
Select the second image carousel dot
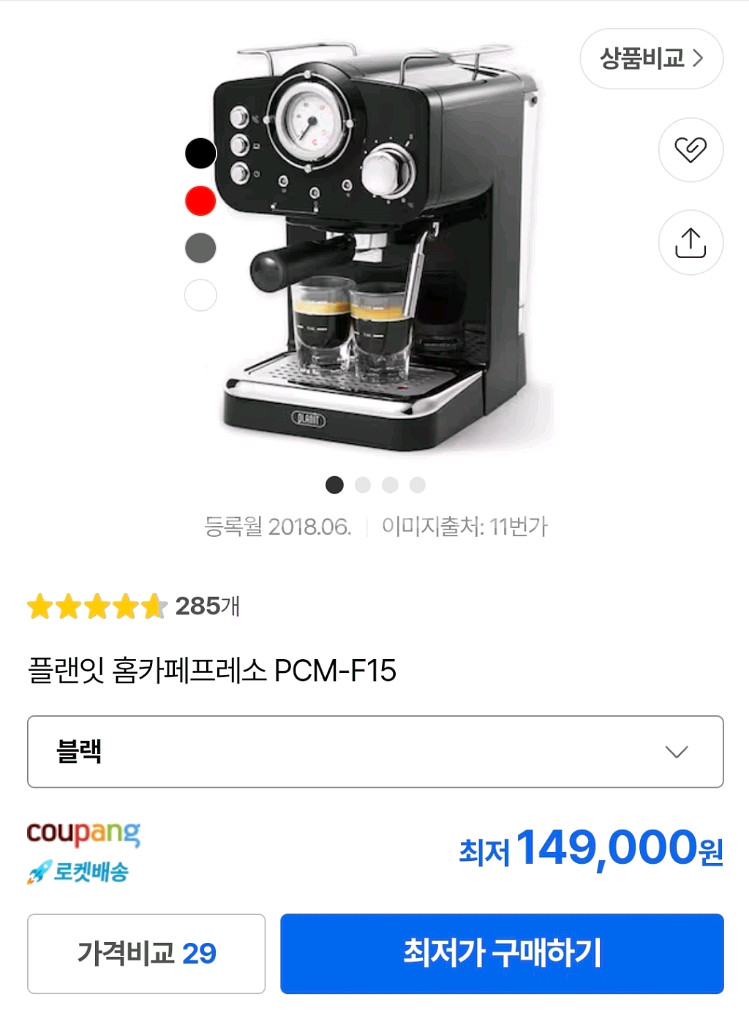[x=361, y=484]
